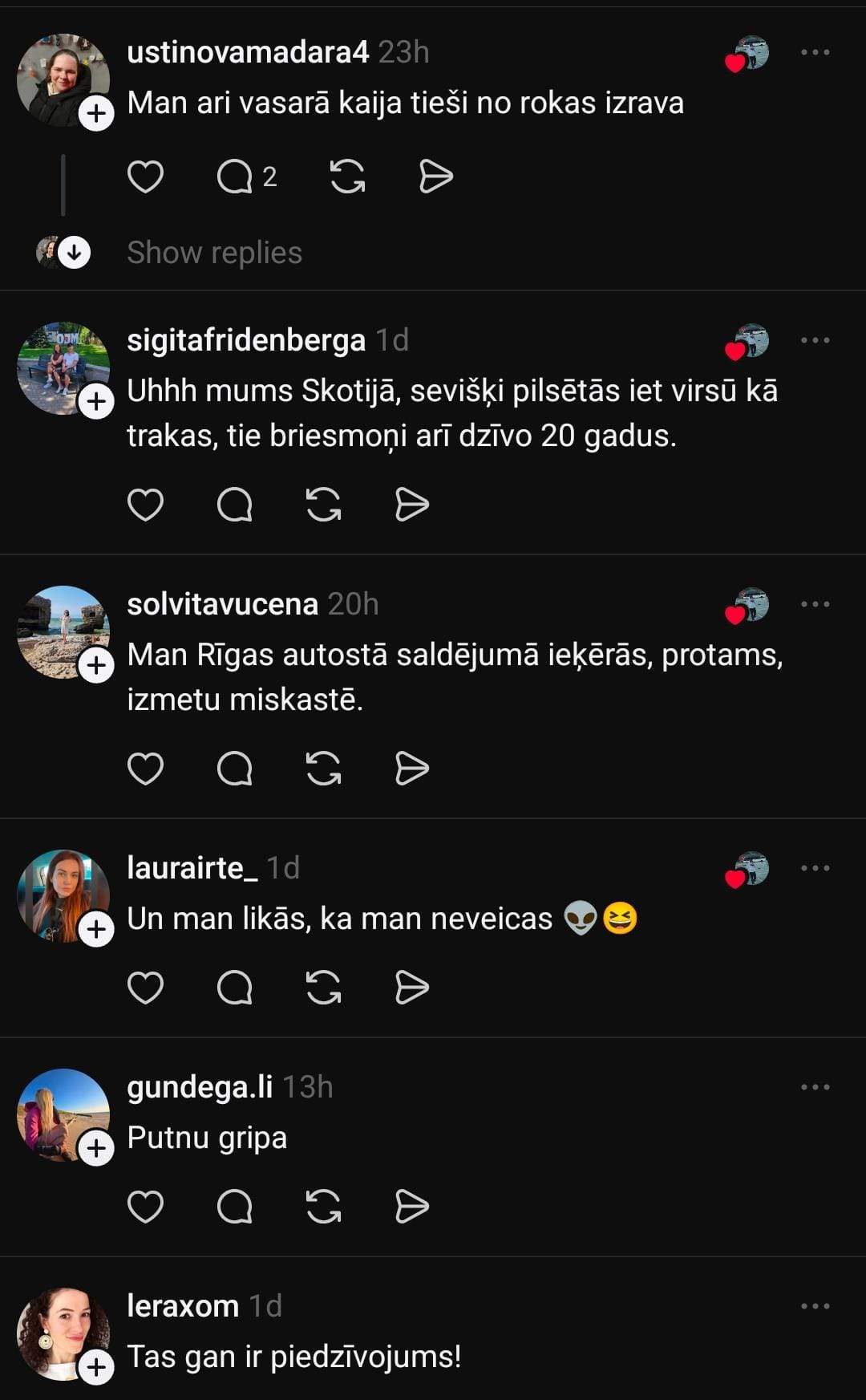
Task: Share ustinovamadara4's comment
Action: point(436,177)
